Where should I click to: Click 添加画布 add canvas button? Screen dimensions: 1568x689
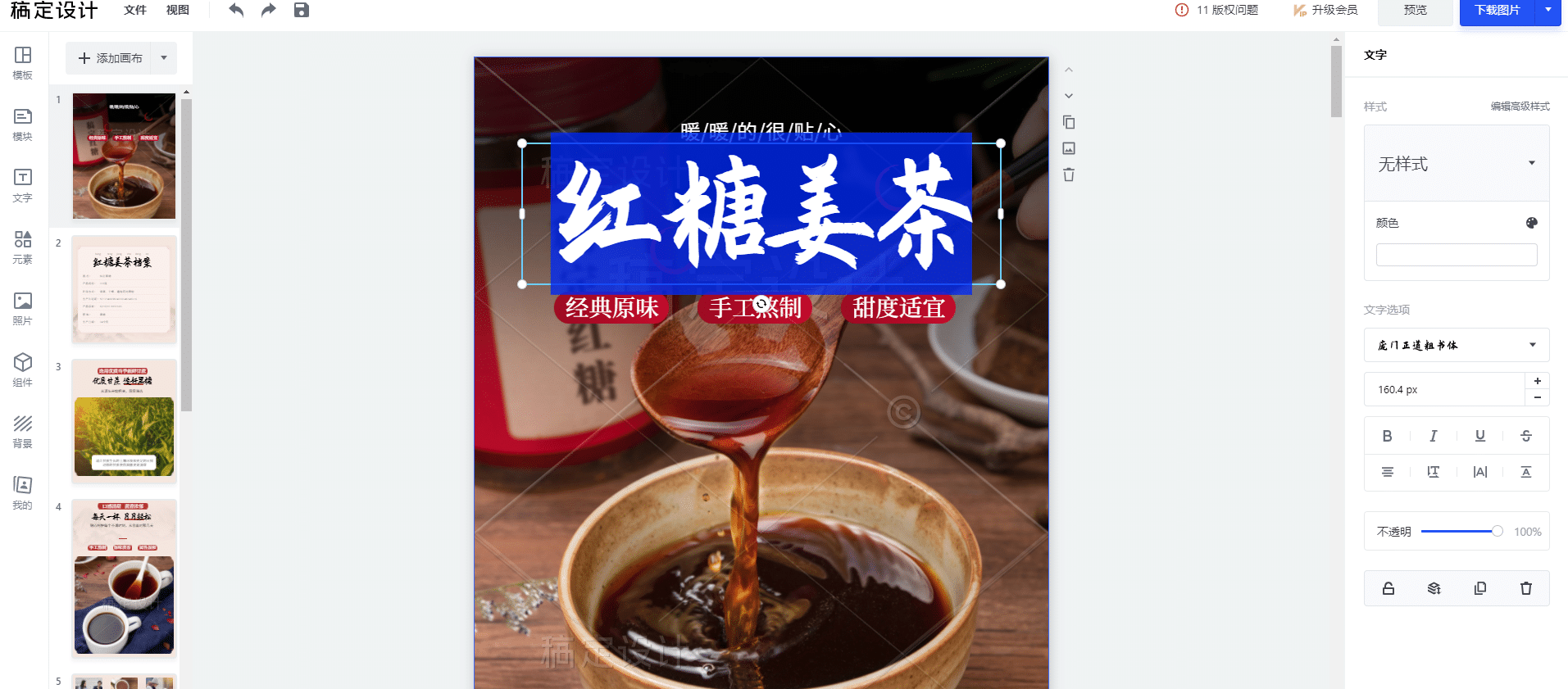(110, 58)
